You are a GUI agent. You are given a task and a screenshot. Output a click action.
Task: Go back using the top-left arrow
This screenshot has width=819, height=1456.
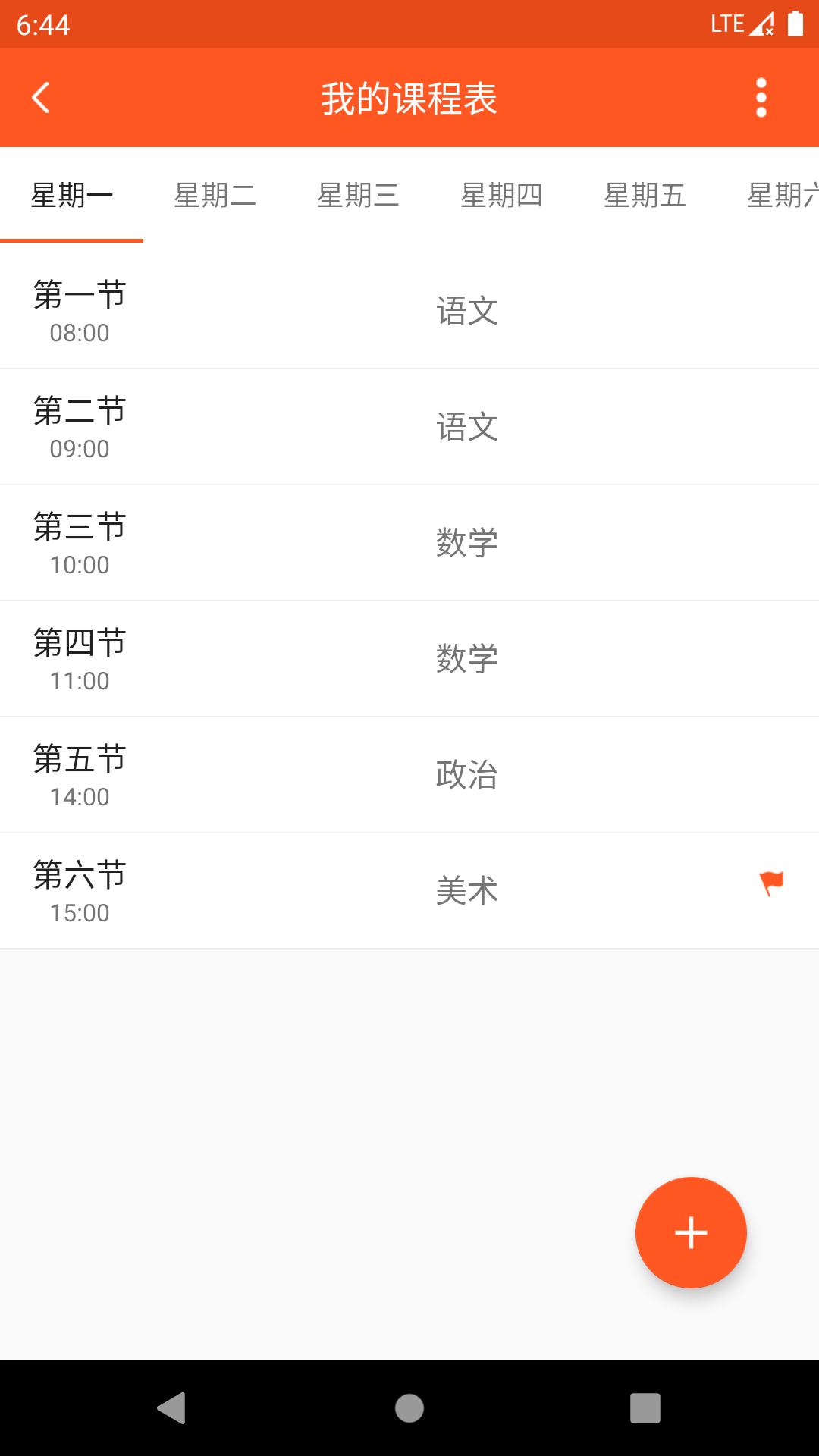[41, 98]
